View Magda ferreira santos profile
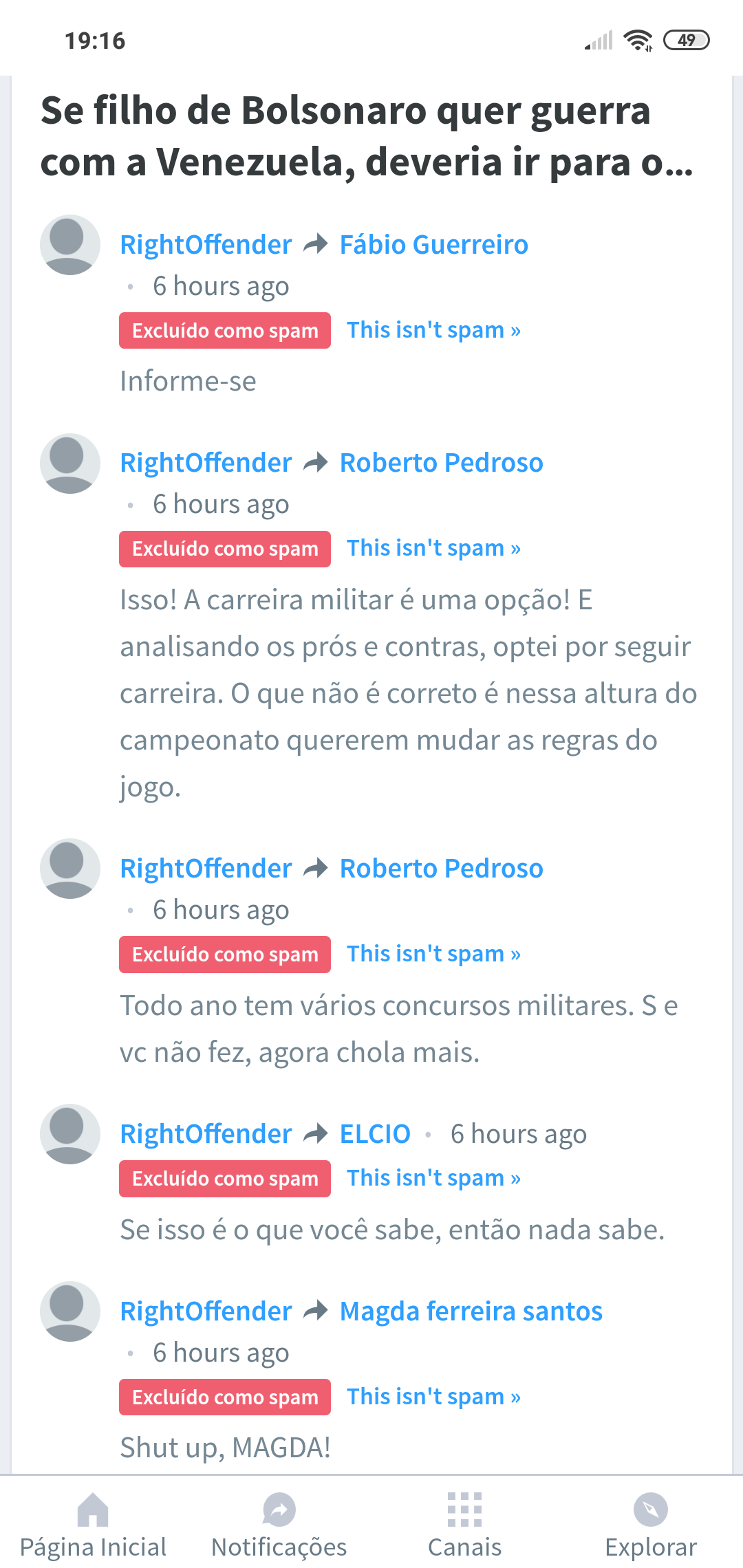The image size is (743, 1568). [x=471, y=1311]
